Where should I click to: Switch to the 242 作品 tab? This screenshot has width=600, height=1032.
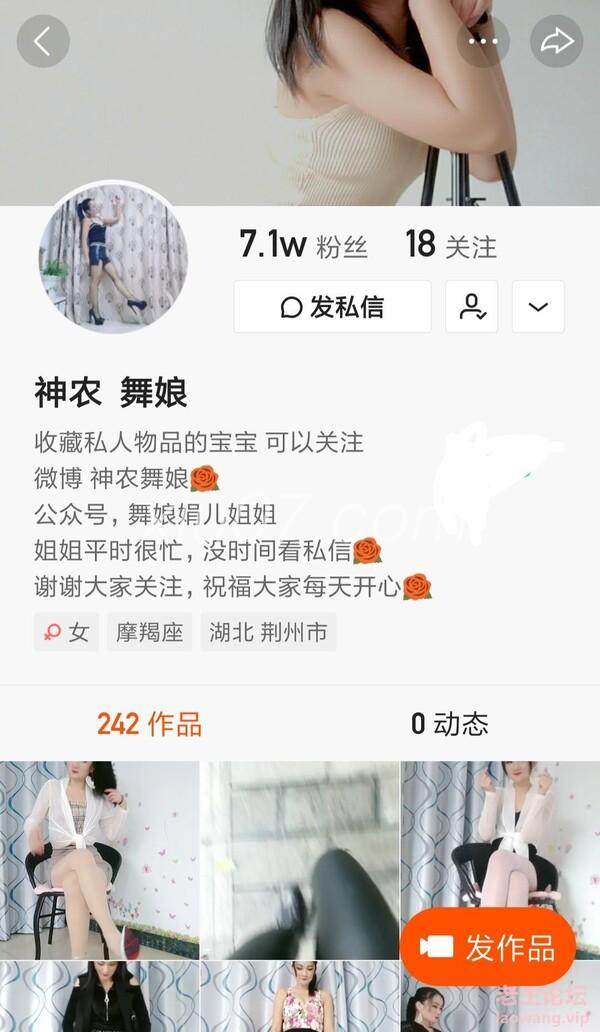[x=149, y=724]
